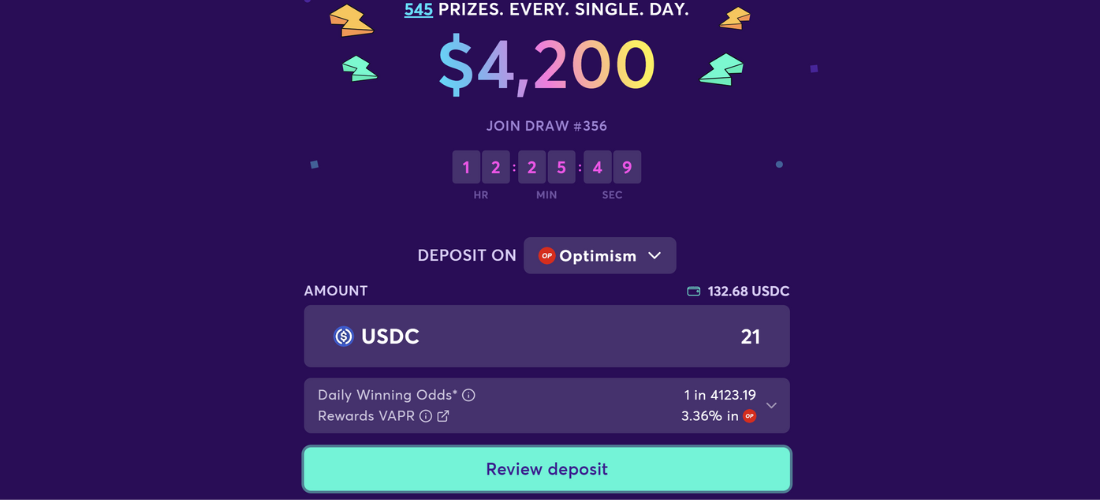The image size is (1100, 500).
Task: Expand the odds and rewards details
Action: [x=771, y=405]
